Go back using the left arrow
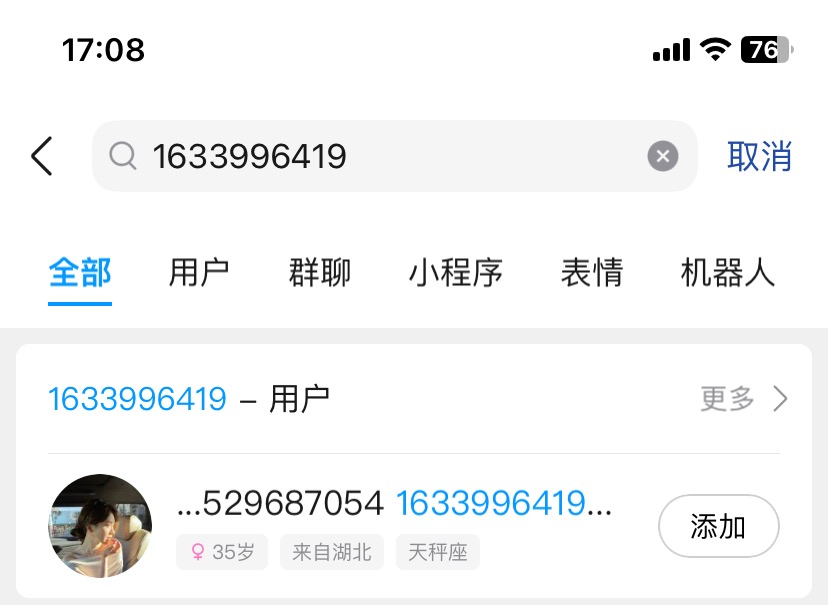Screen dimensions: 828x605 [41, 157]
